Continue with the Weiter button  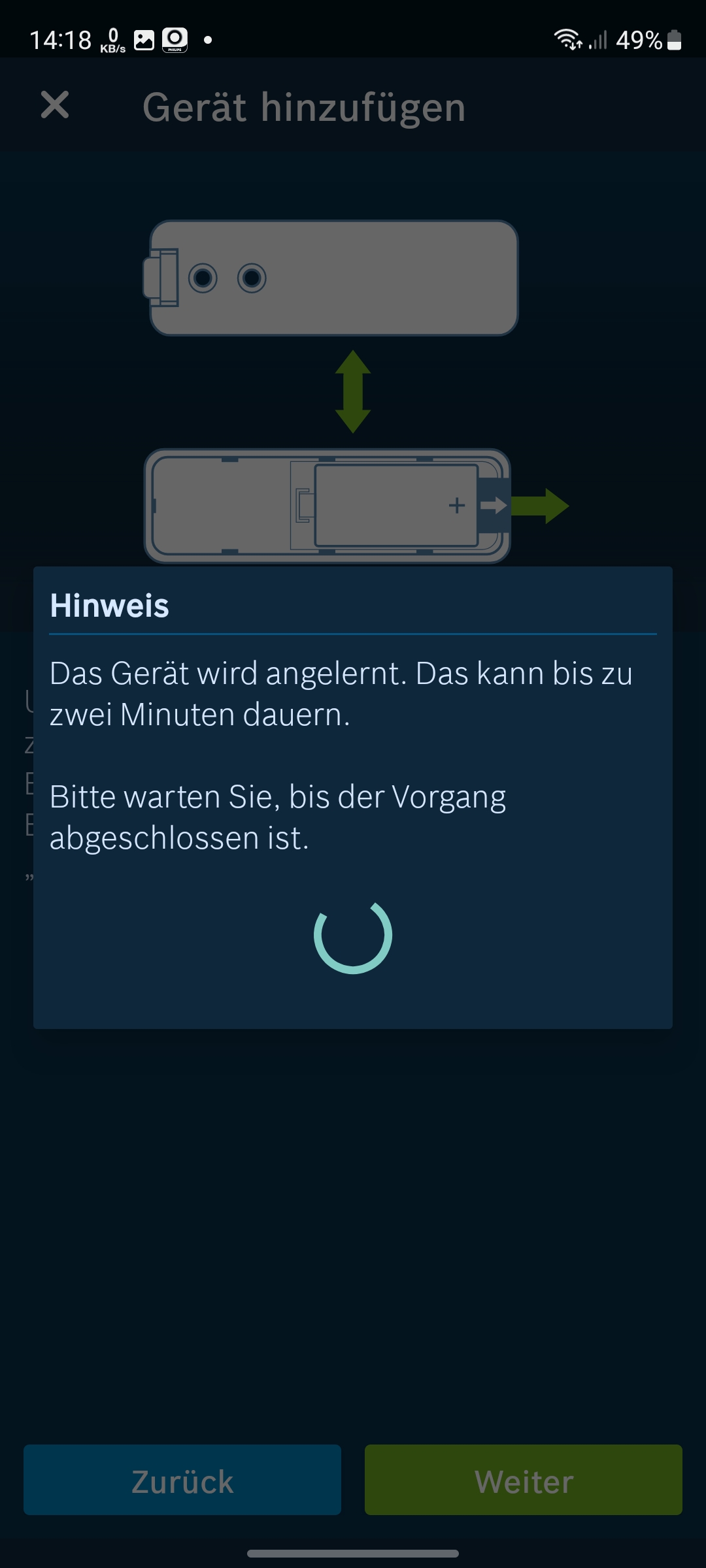[523, 1480]
